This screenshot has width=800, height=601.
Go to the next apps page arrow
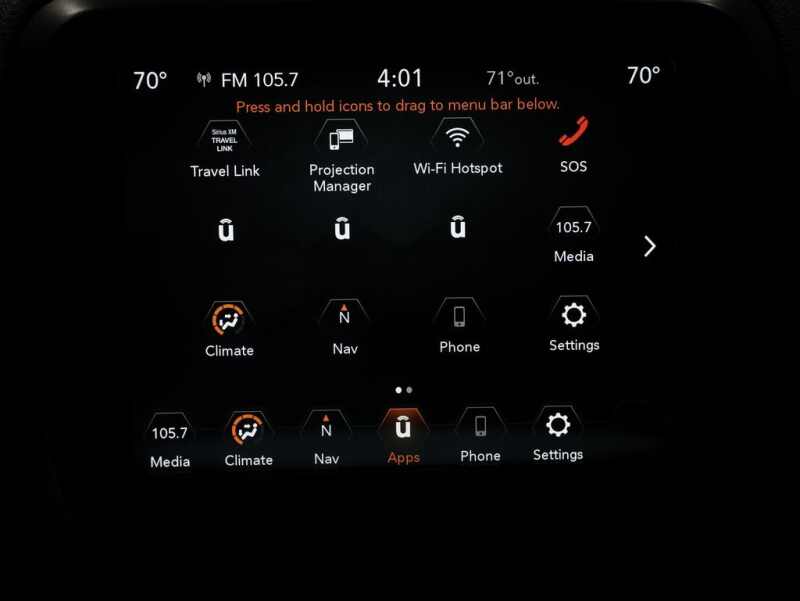(649, 246)
